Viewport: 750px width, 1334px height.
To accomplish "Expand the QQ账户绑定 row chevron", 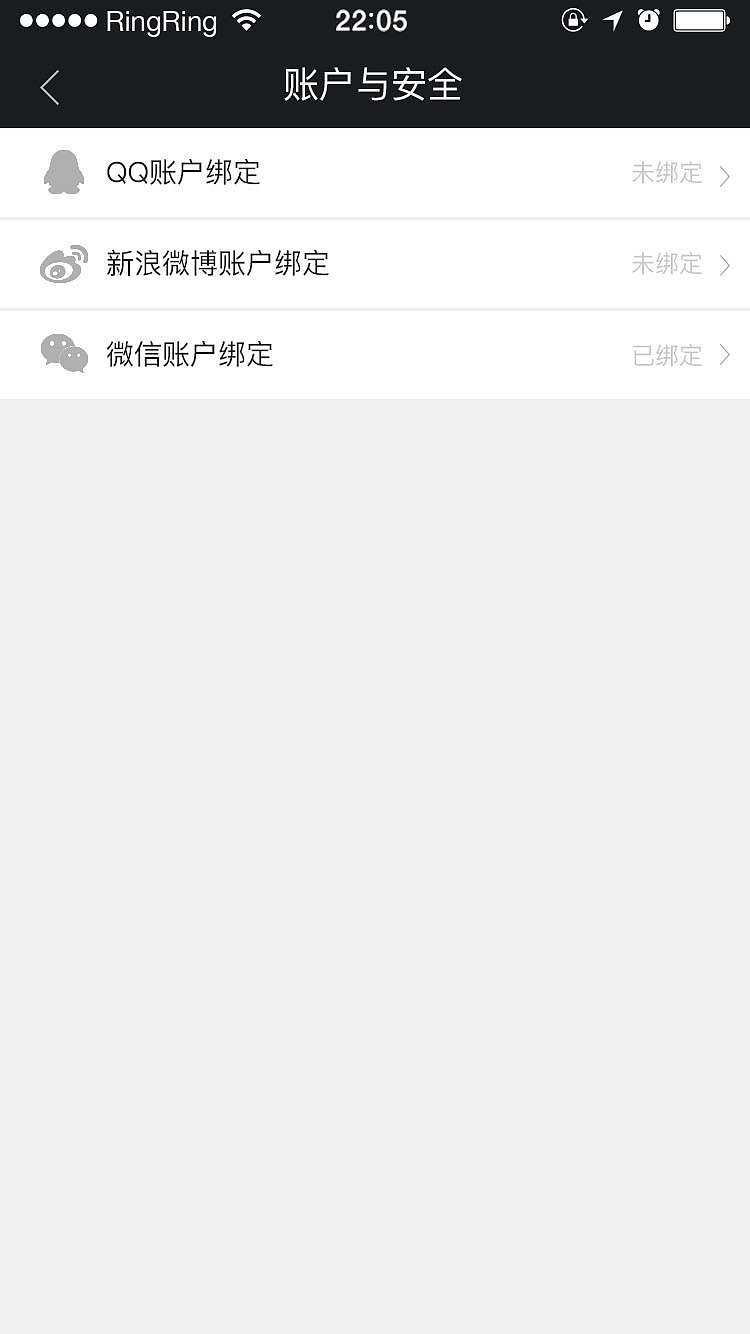I will [x=724, y=173].
